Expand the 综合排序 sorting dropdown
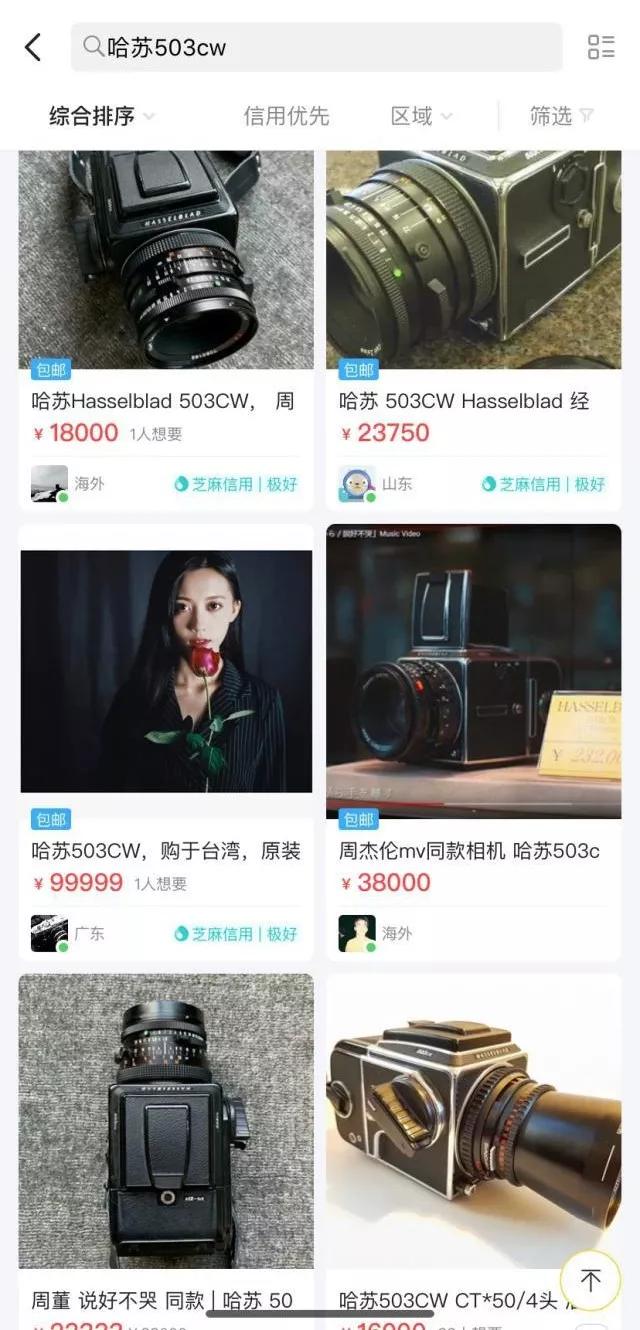640x1330 pixels. click(102, 116)
